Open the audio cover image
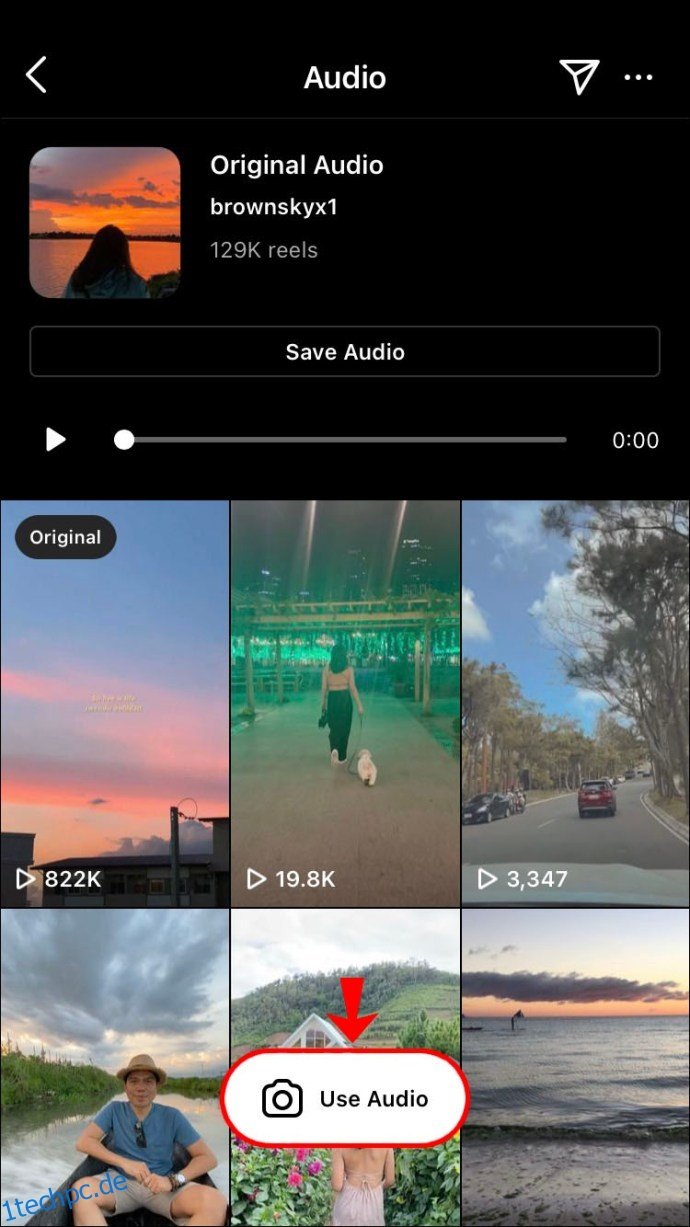690x1227 pixels. [105, 223]
